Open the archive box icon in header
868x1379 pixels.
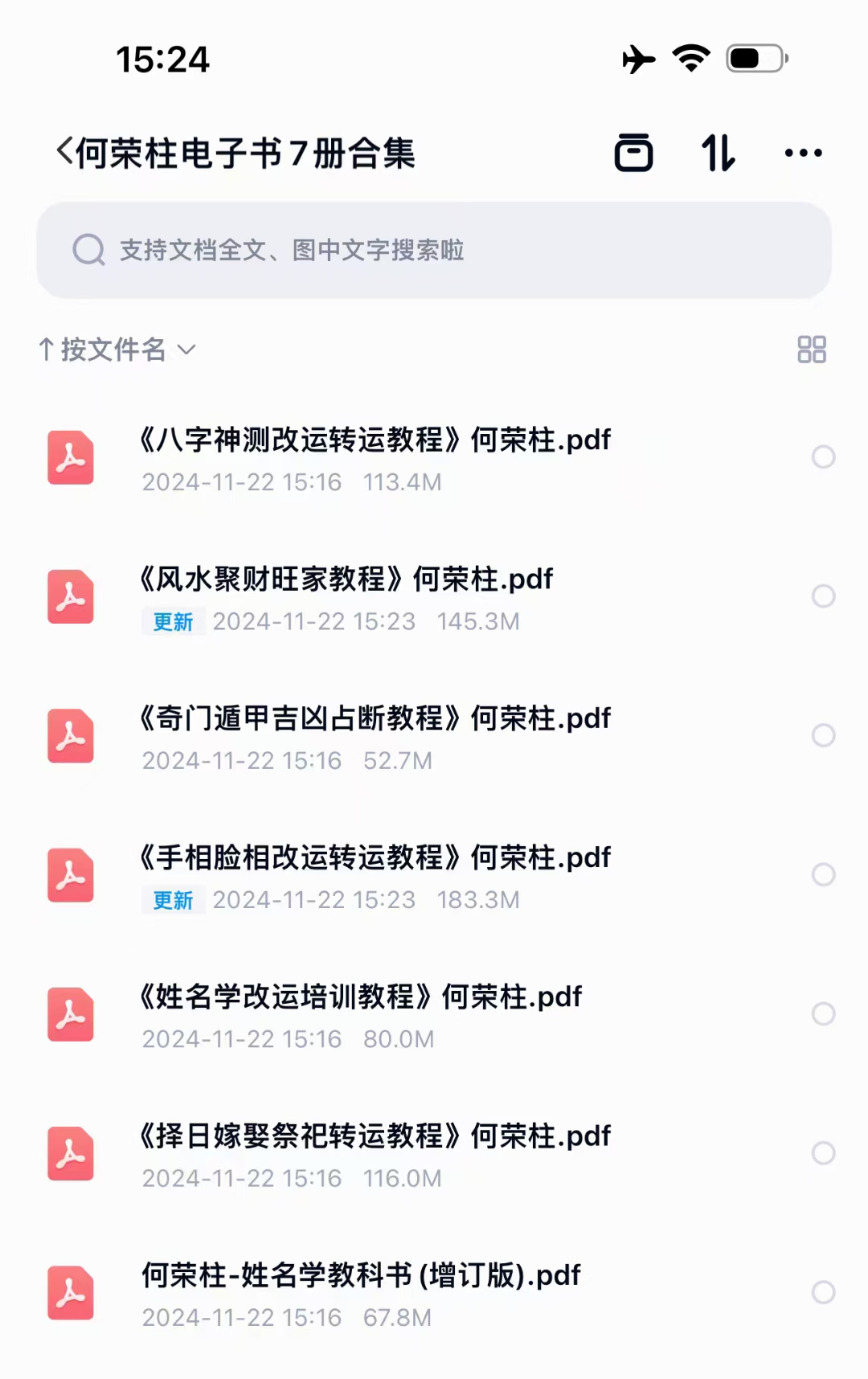634,153
